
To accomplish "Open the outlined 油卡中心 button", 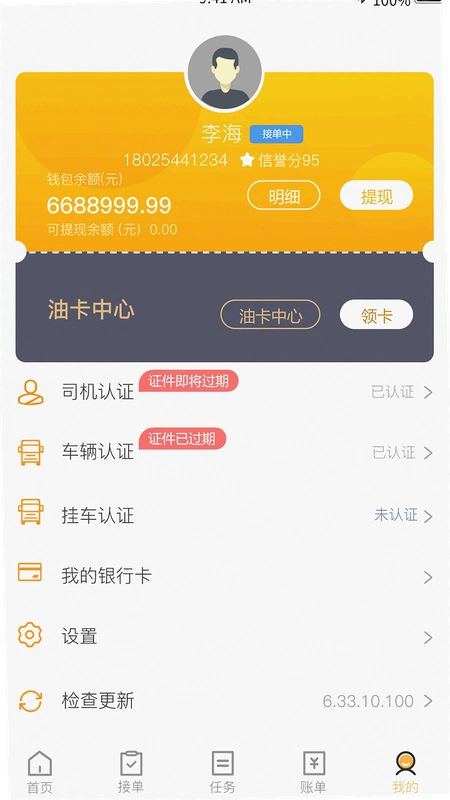I will [x=270, y=315].
